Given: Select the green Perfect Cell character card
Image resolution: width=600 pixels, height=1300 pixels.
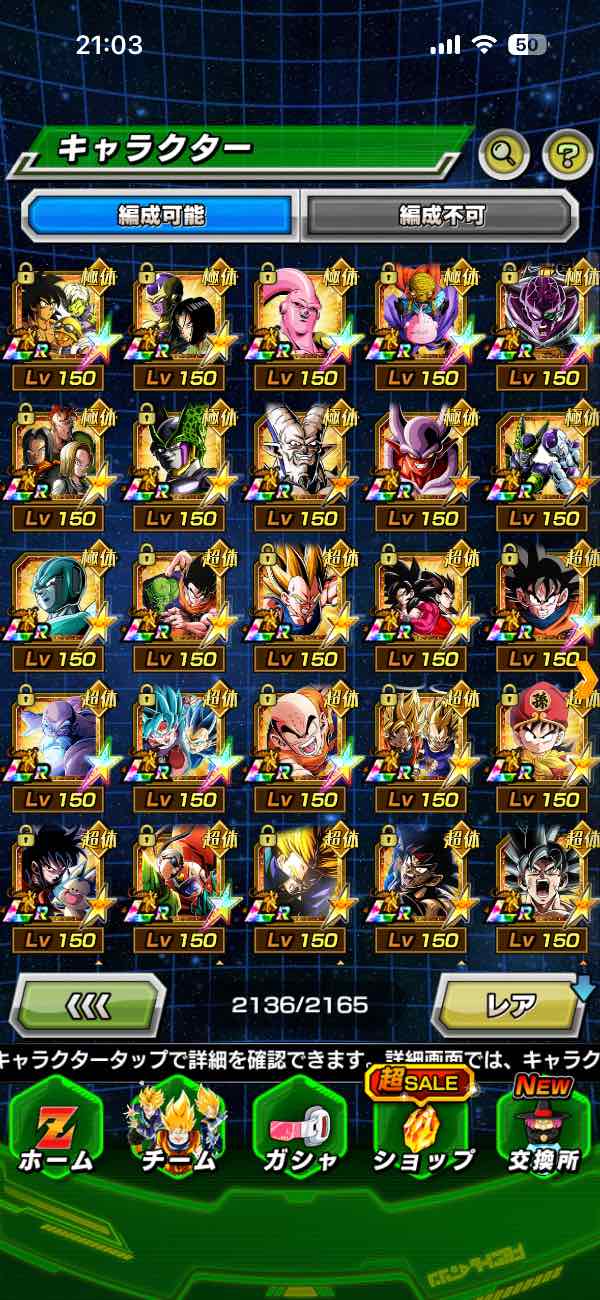Looking at the screenshot, I should click(x=181, y=458).
